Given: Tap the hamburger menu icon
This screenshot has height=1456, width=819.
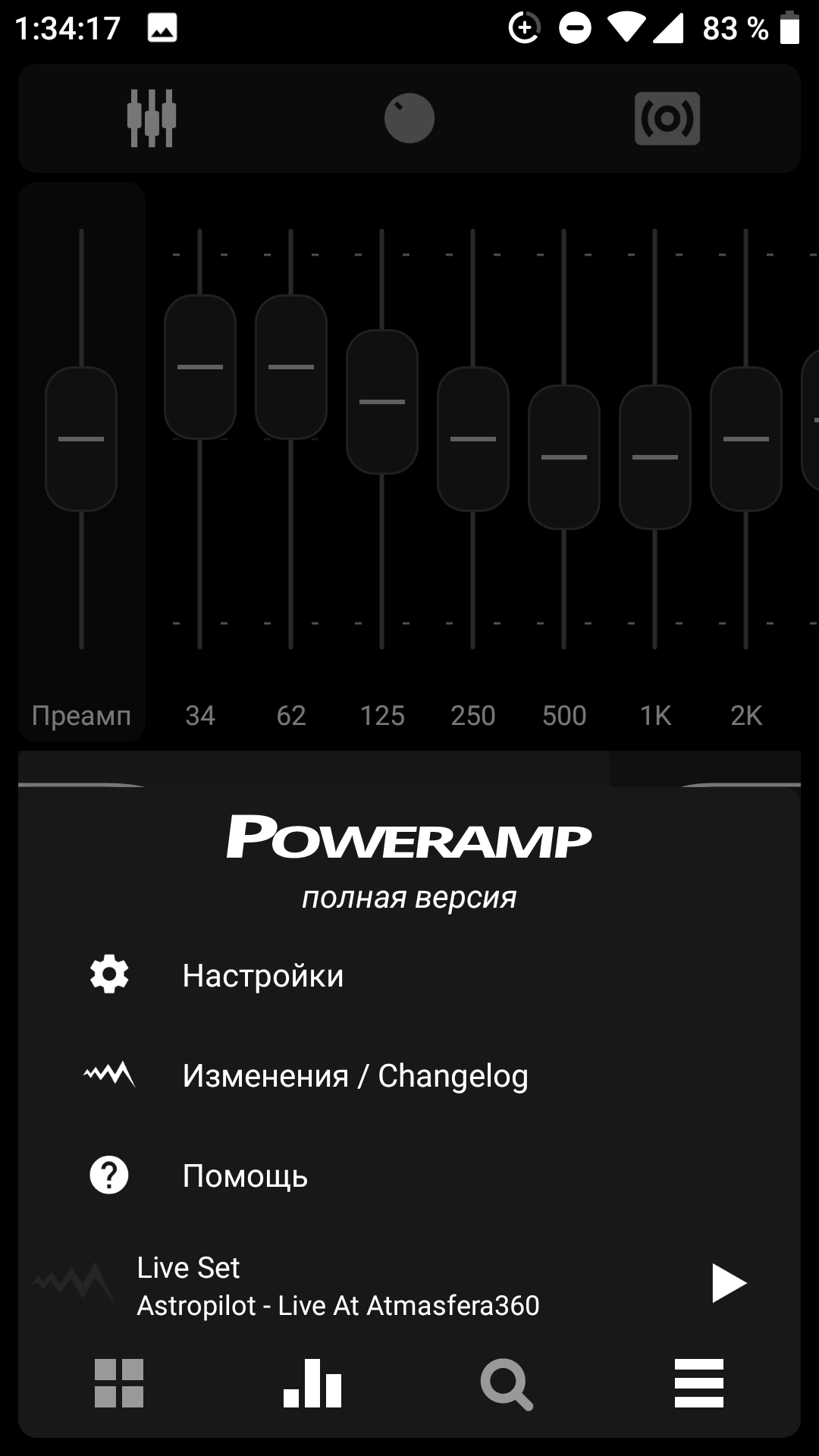Looking at the screenshot, I should click(x=699, y=1383).
